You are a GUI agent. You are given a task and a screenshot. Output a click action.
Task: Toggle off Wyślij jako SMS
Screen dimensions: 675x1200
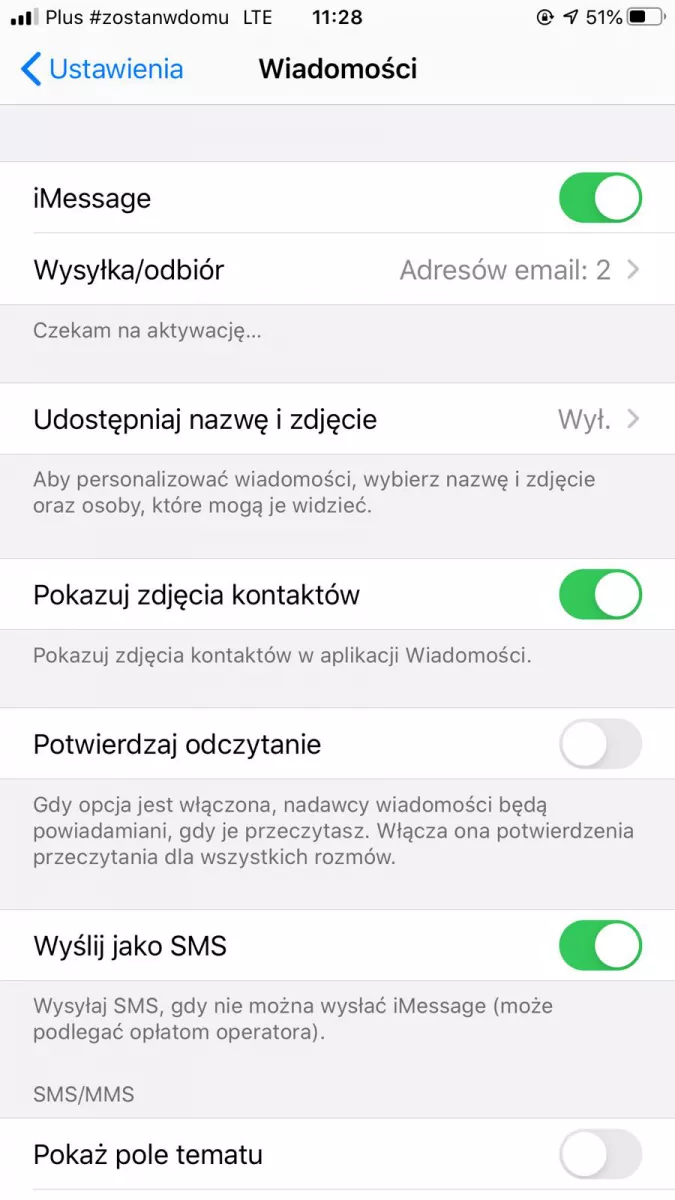click(x=600, y=945)
